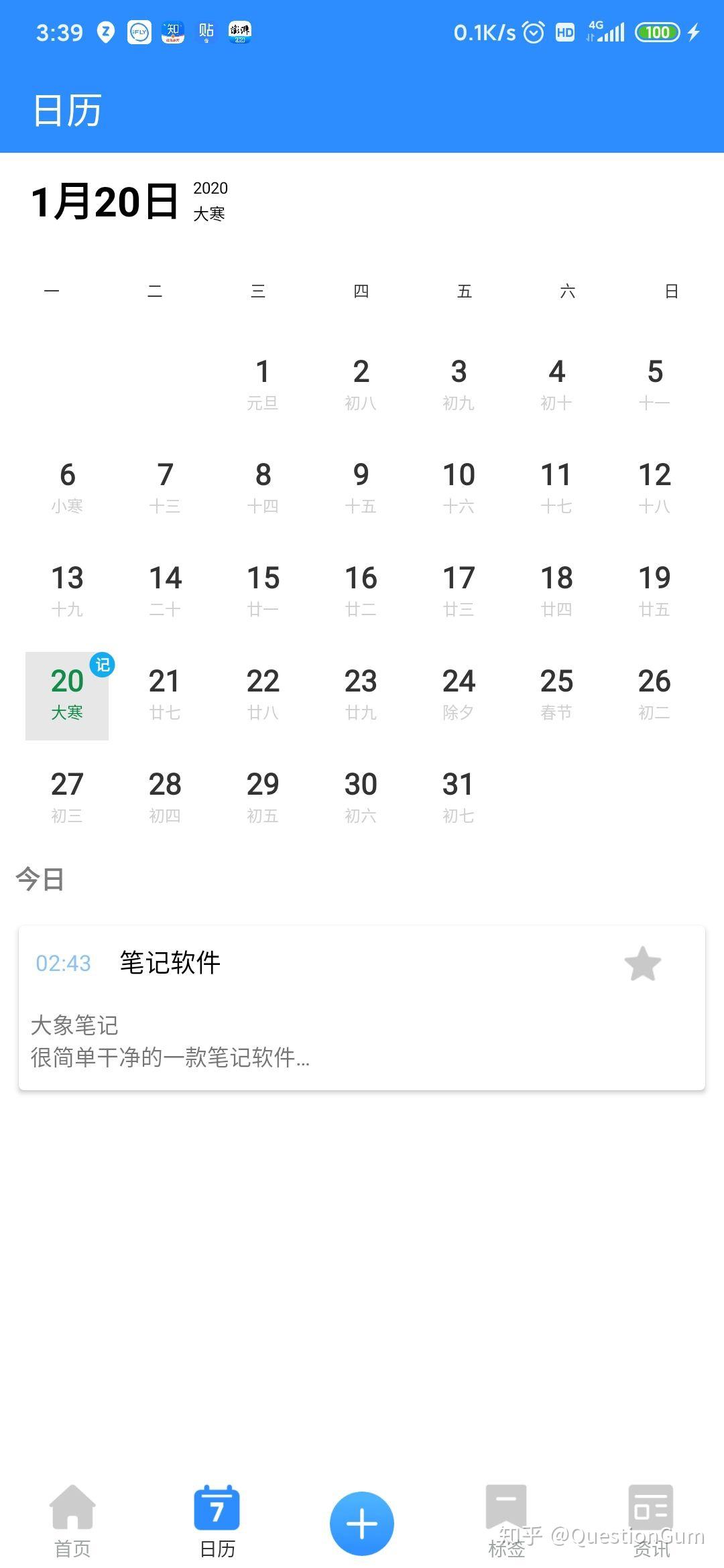
Task: Select January 6 小寒 date
Action: click(x=67, y=488)
